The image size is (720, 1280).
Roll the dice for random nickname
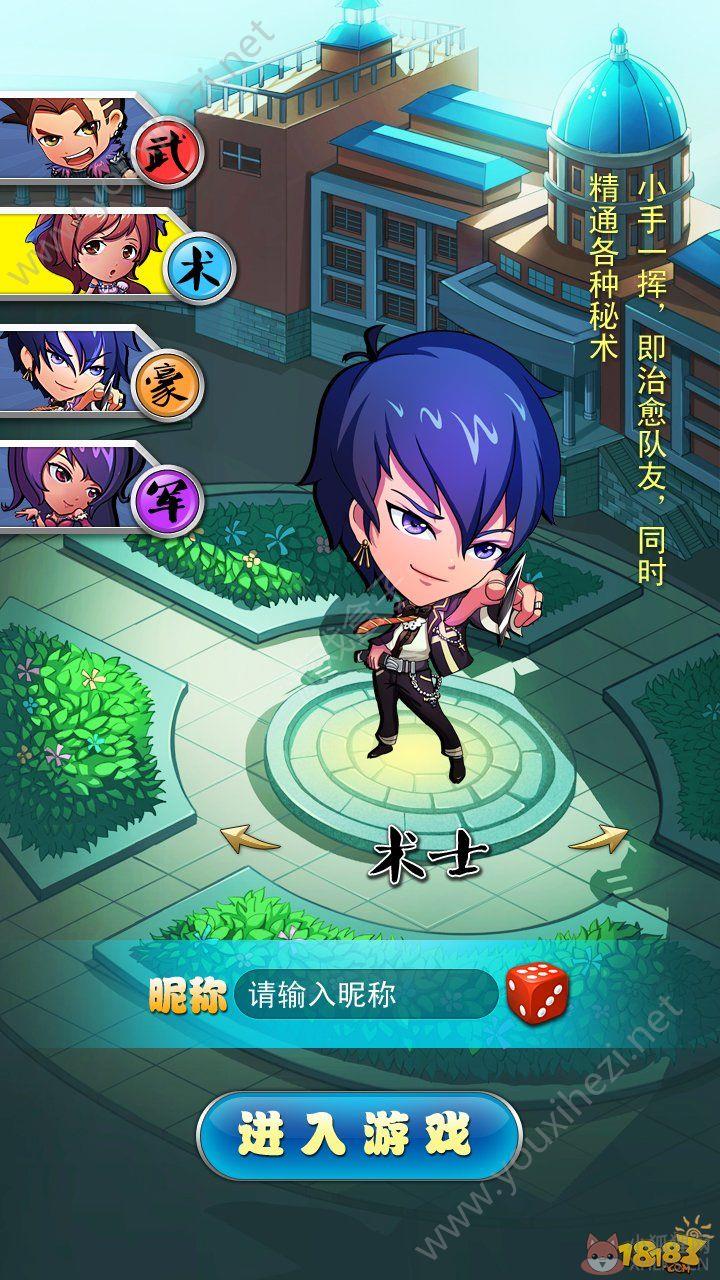[537, 994]
